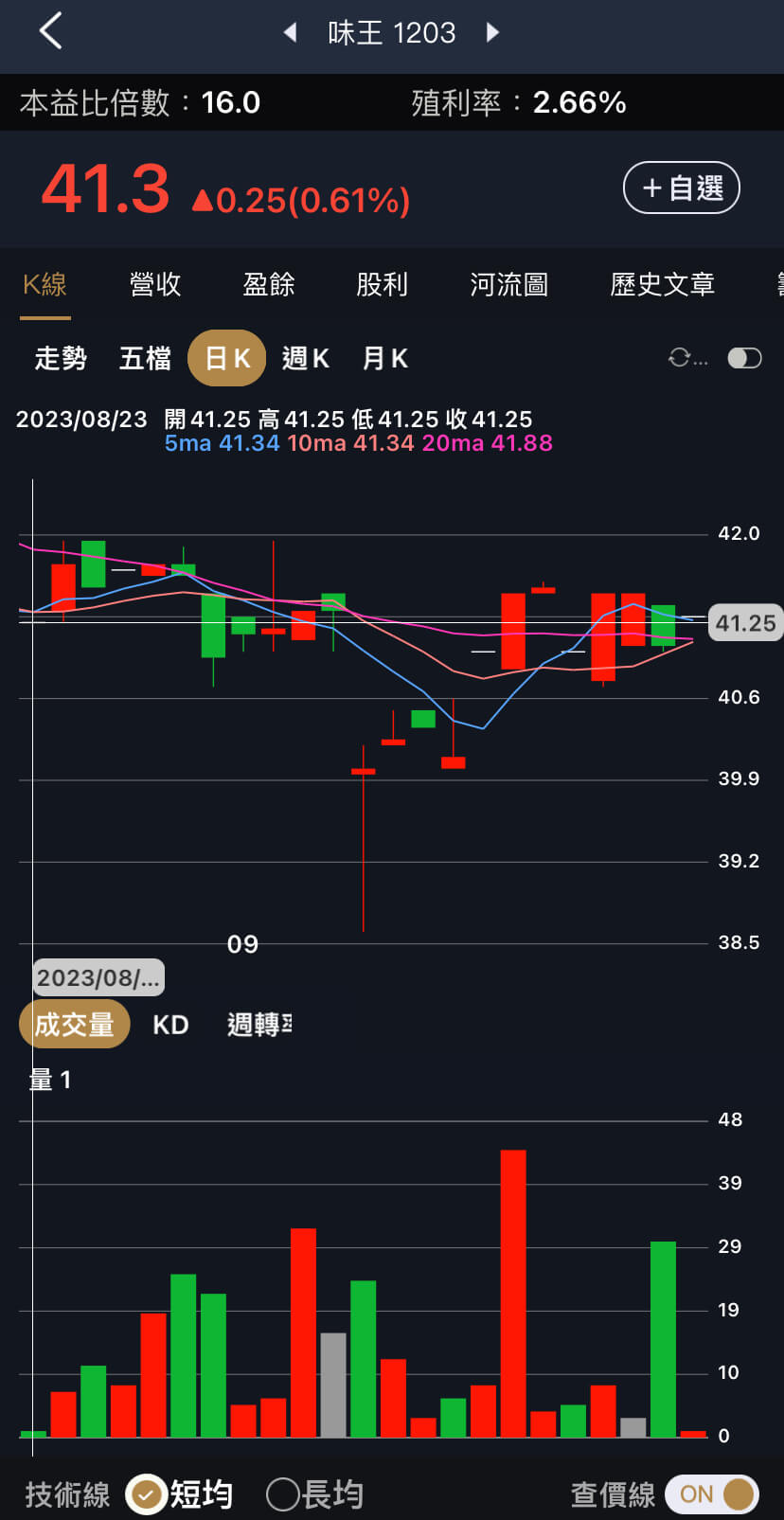
Task: Go back using the top-left arrow
Action: (x=50, y=31)
